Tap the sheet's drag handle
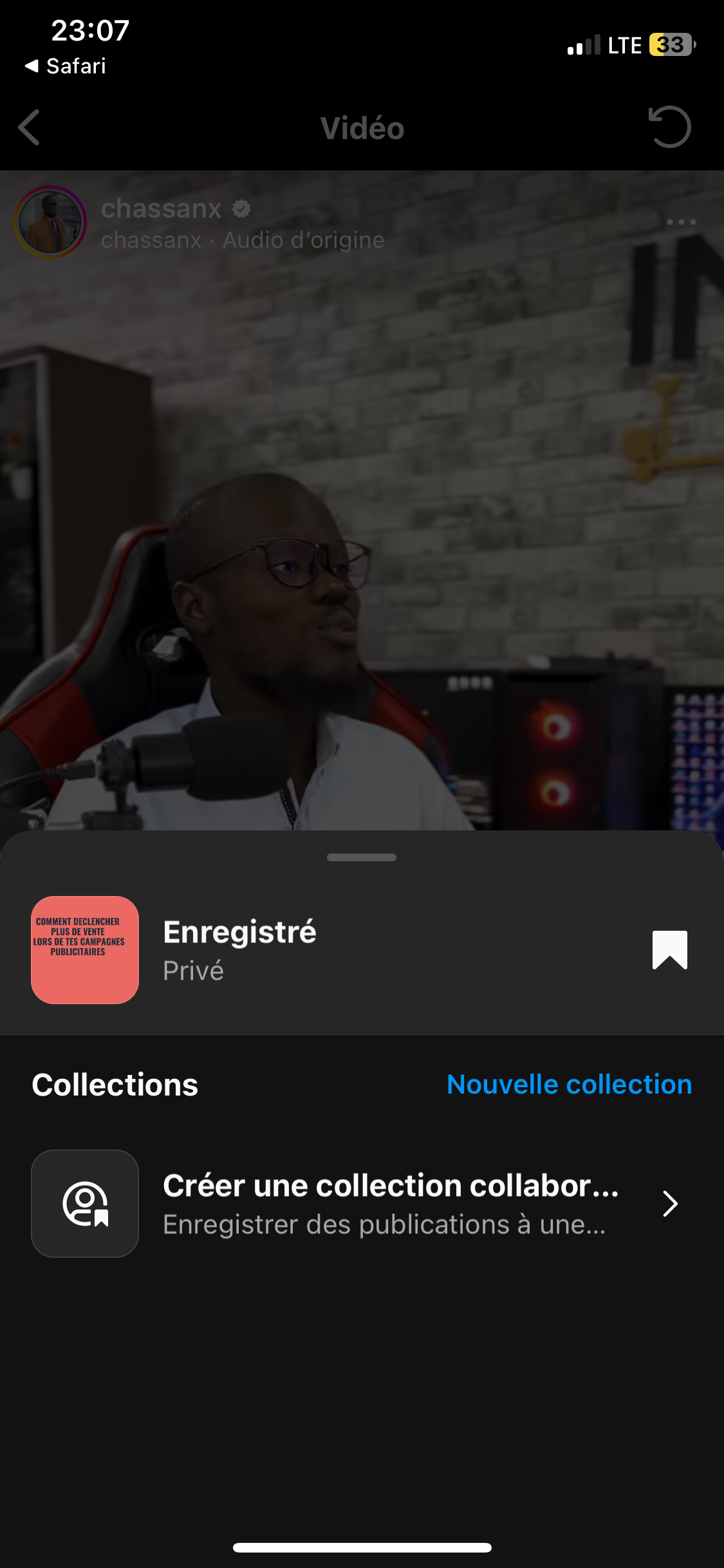This screenshot has width=724, height=1568. click(362, 857)
